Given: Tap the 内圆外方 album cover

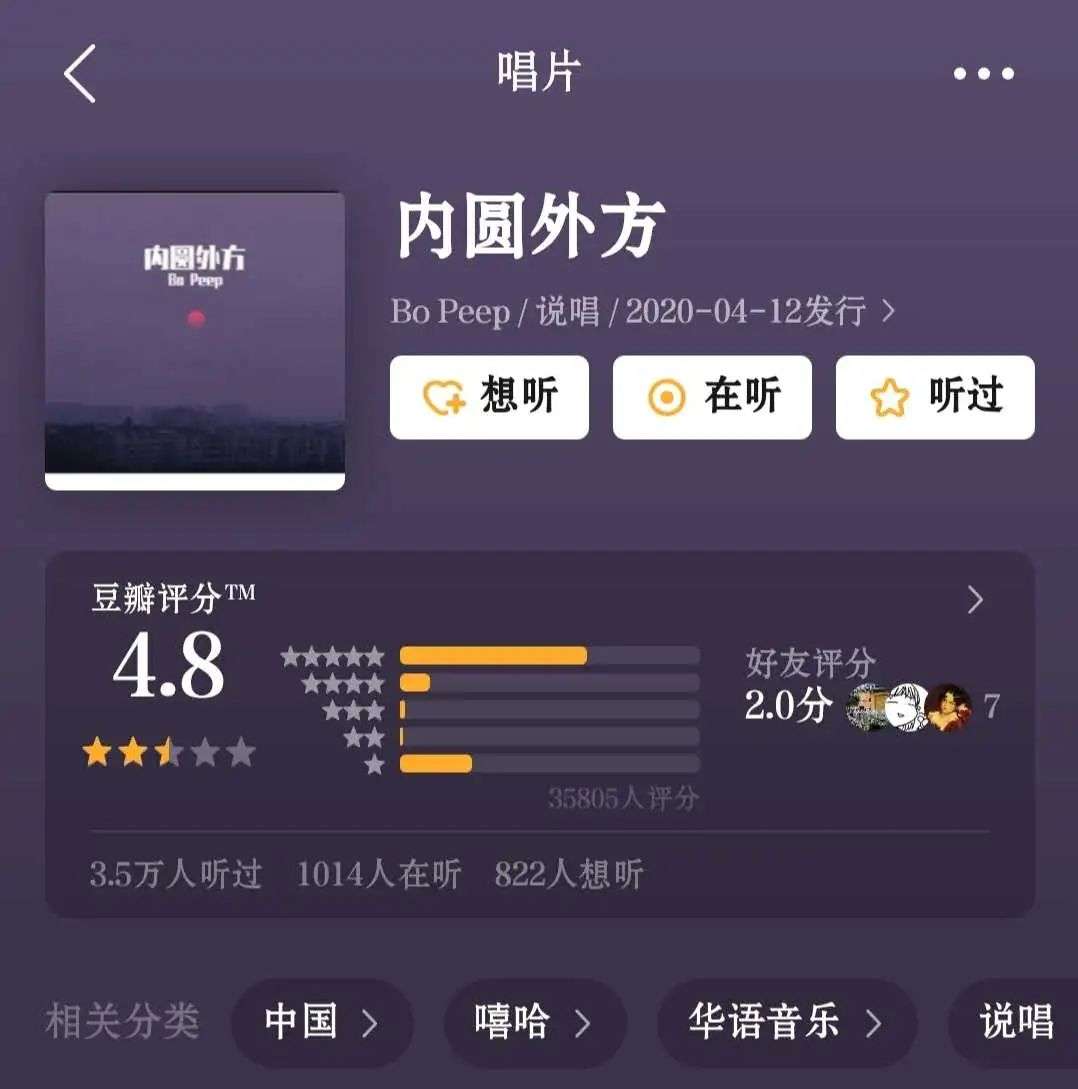Looking at the screenshot, I should (x=195, y=340).
